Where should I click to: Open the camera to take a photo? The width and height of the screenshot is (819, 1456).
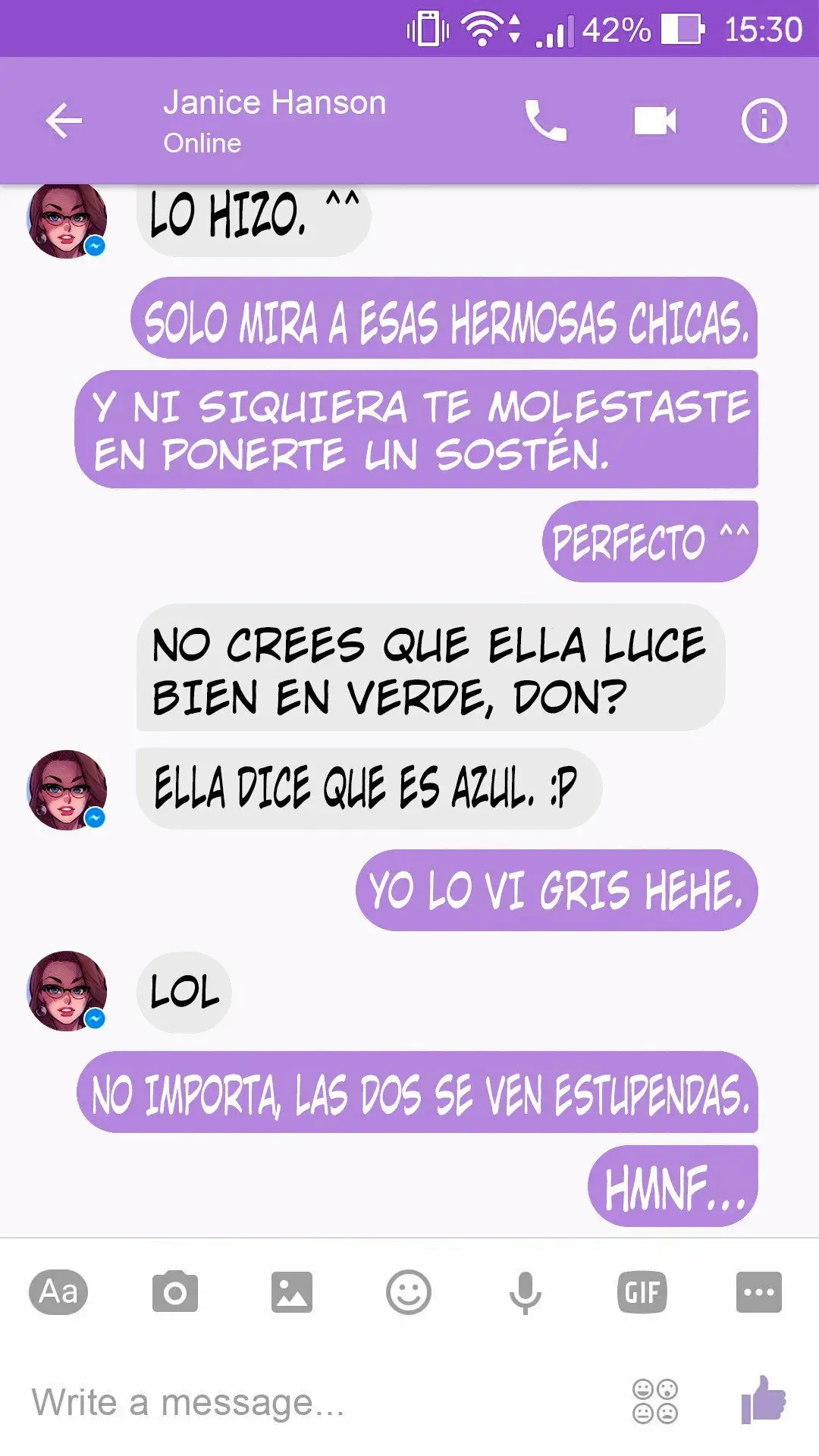[175, 1291]
